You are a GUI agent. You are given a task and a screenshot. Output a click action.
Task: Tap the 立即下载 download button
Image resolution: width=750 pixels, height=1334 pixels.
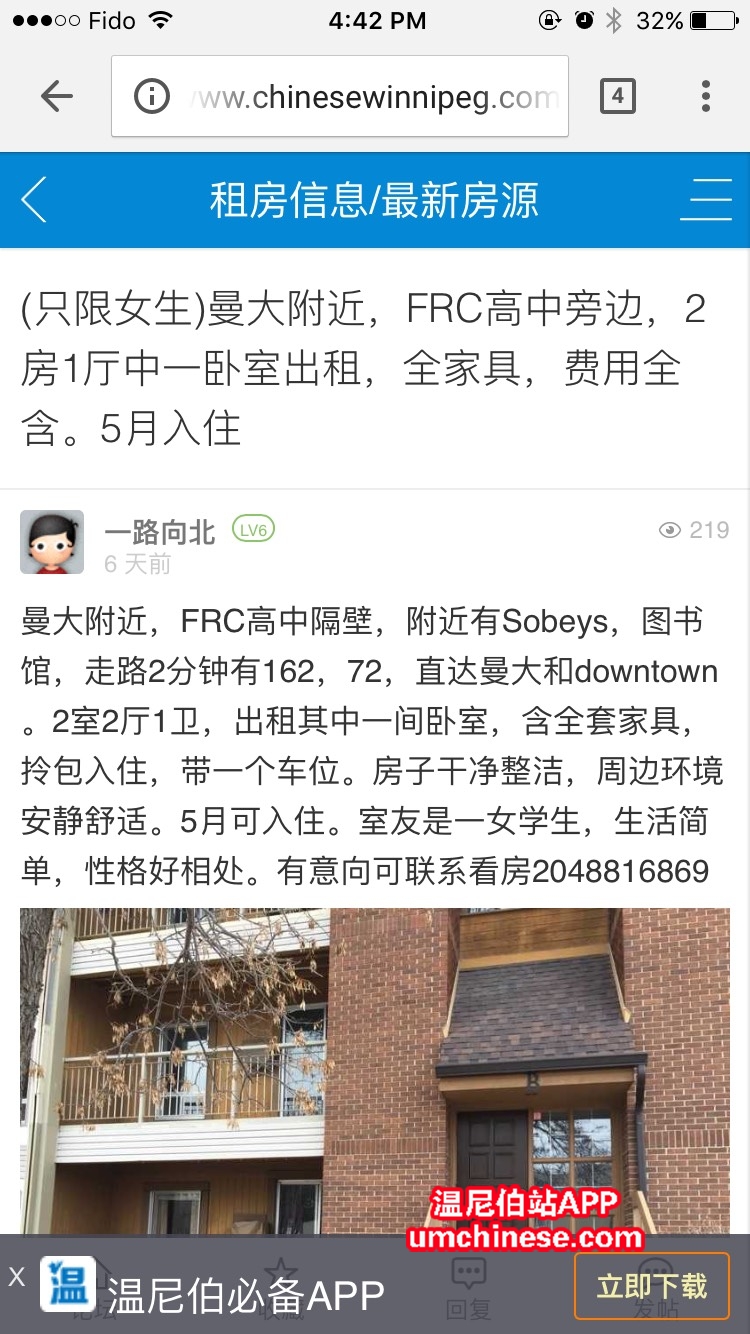(652, 1286)
